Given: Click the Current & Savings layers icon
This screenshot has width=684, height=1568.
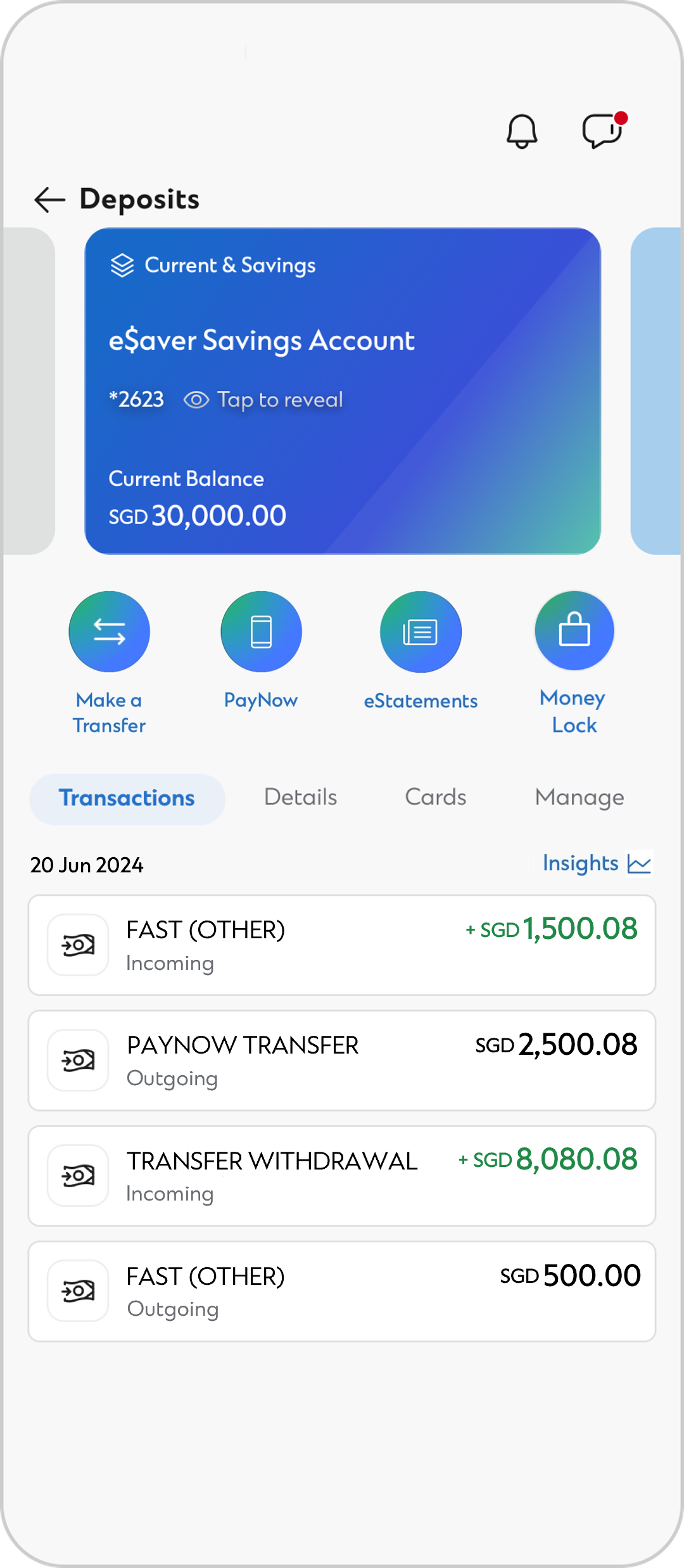Looking at the screenshot, I should 122,265.
